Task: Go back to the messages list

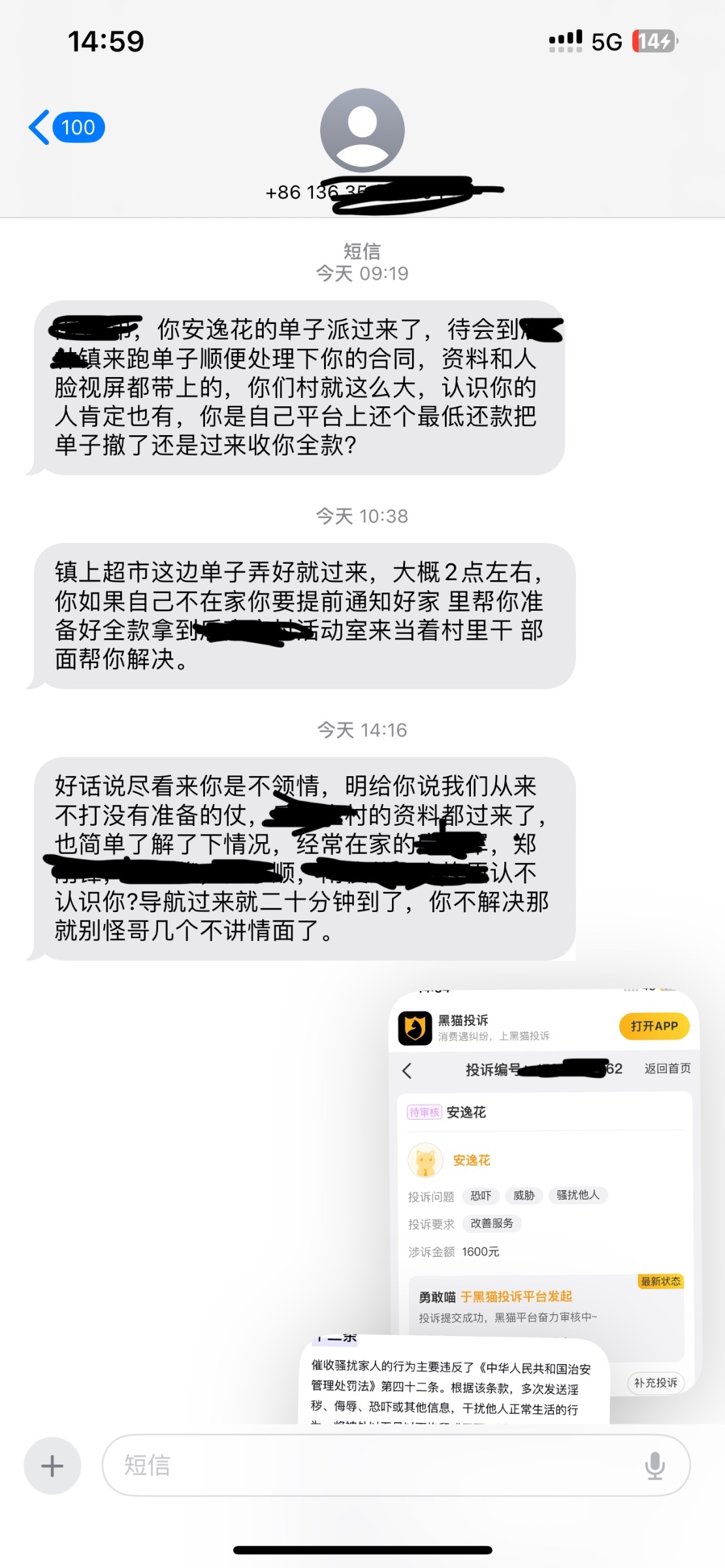Action: [64, 127]
